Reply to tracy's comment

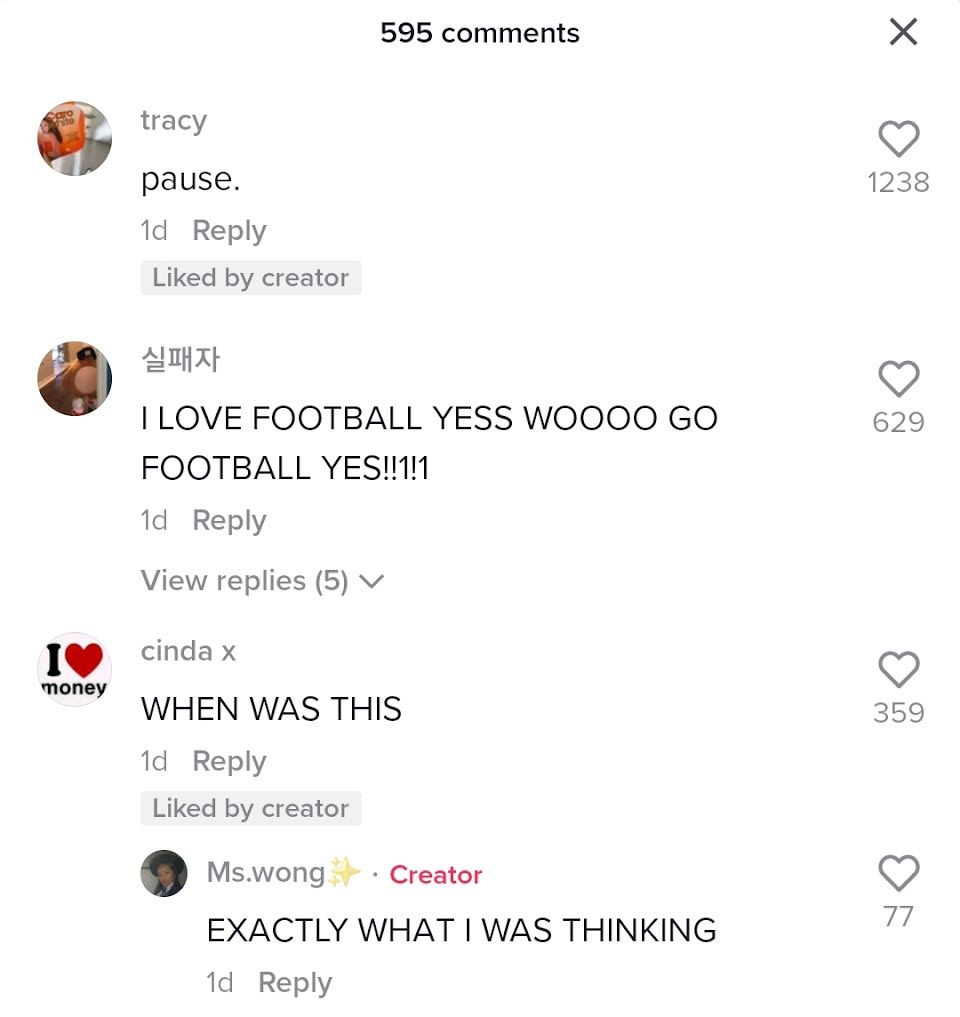[x=229, y=231]
